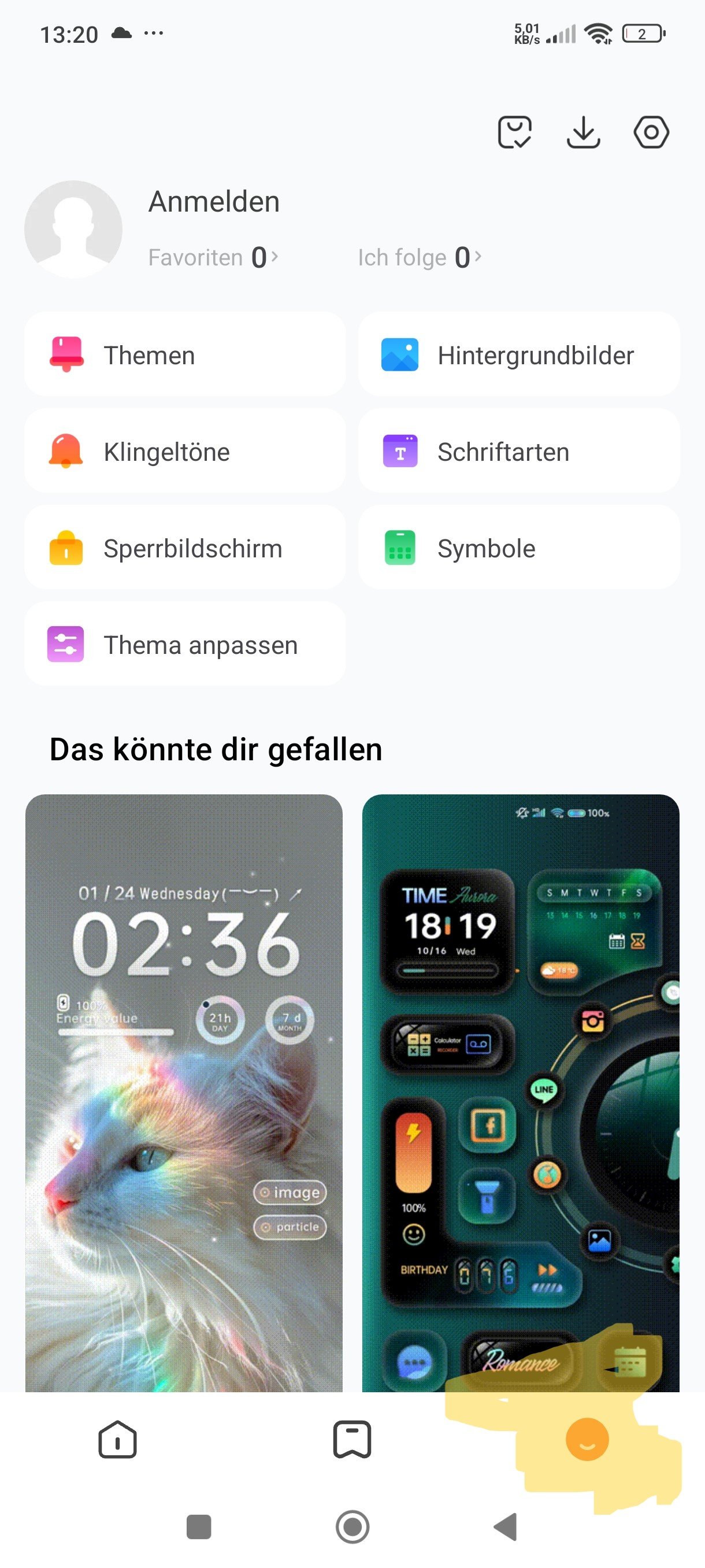The height and width of the screenshot is (1568, 705).
Task: Switch to the bookmark-shaped middle tab
Action: (x=352, y=1440)
